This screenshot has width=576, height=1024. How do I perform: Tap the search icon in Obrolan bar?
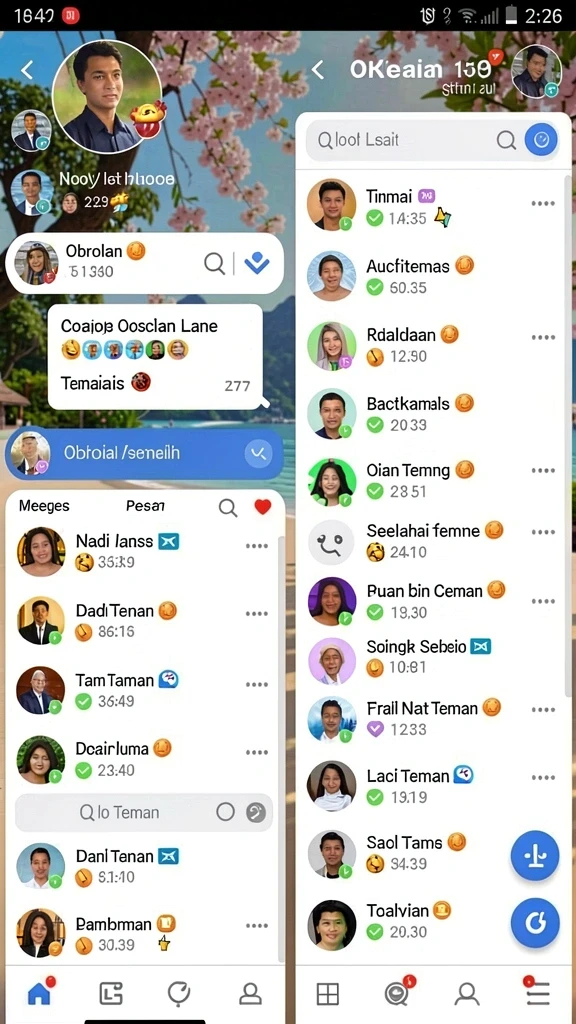coord(214,263)
